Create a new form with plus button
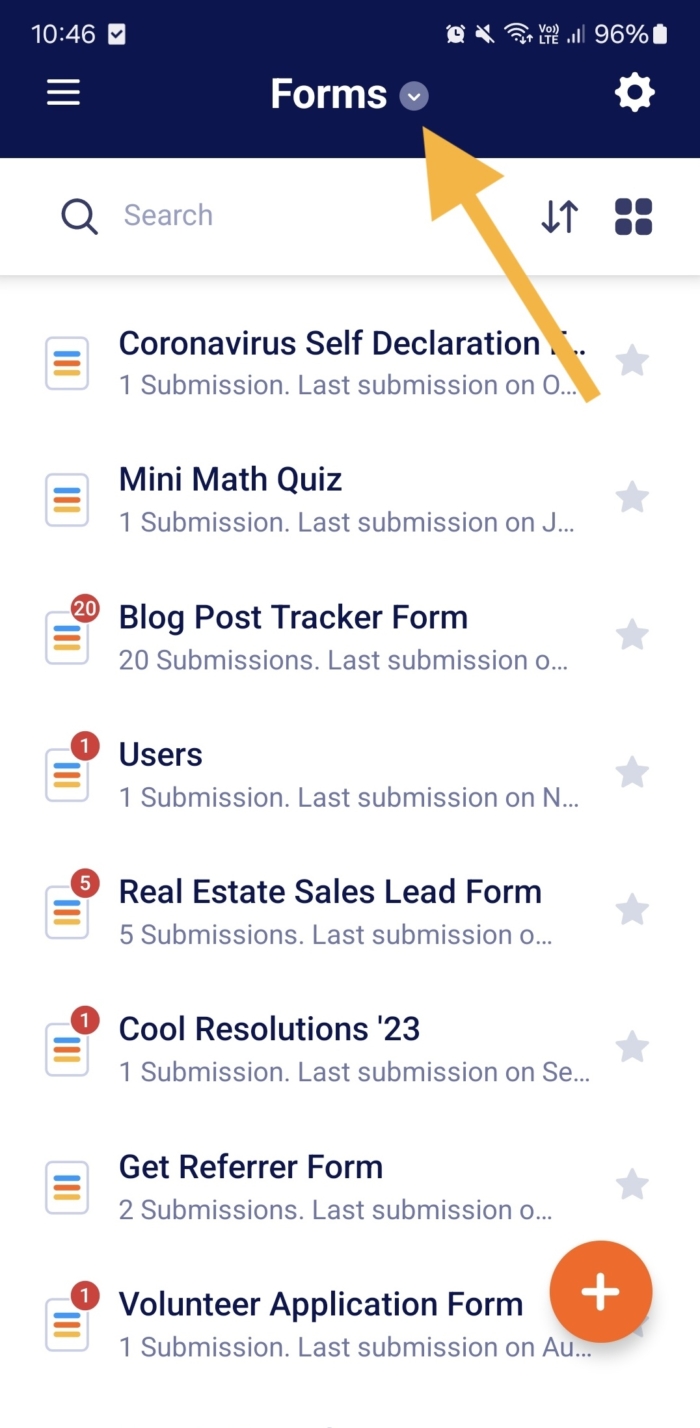Screen dimensions: 700x1428 coord(600,1292)
